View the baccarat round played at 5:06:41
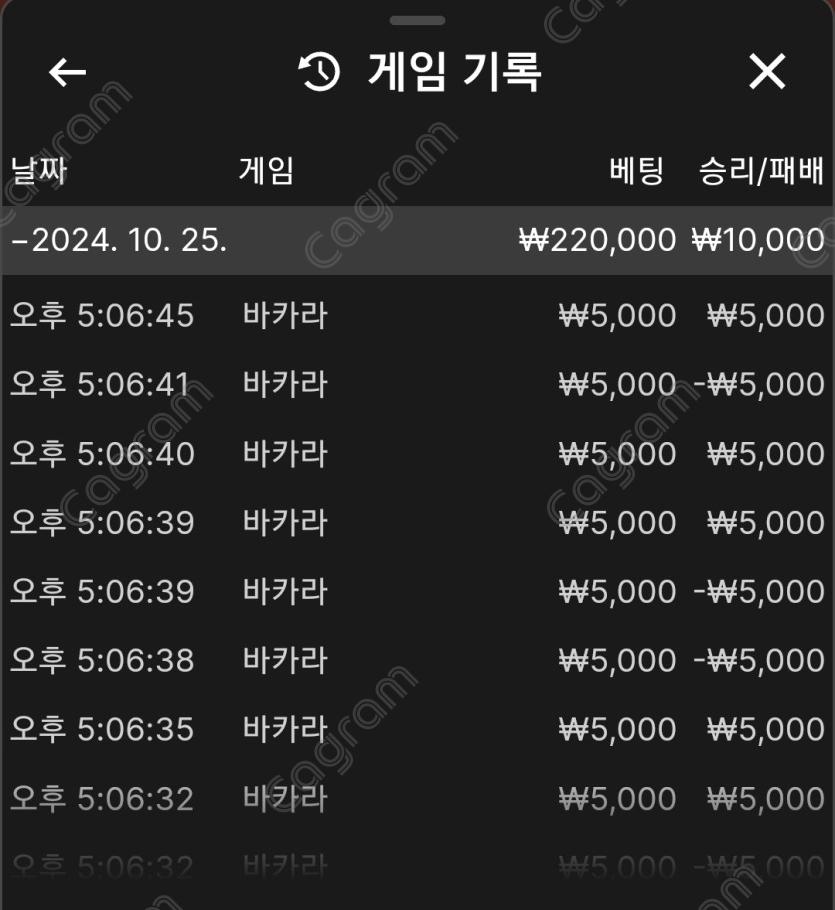This screenshot has width=835, height=910. coord(416,385)
